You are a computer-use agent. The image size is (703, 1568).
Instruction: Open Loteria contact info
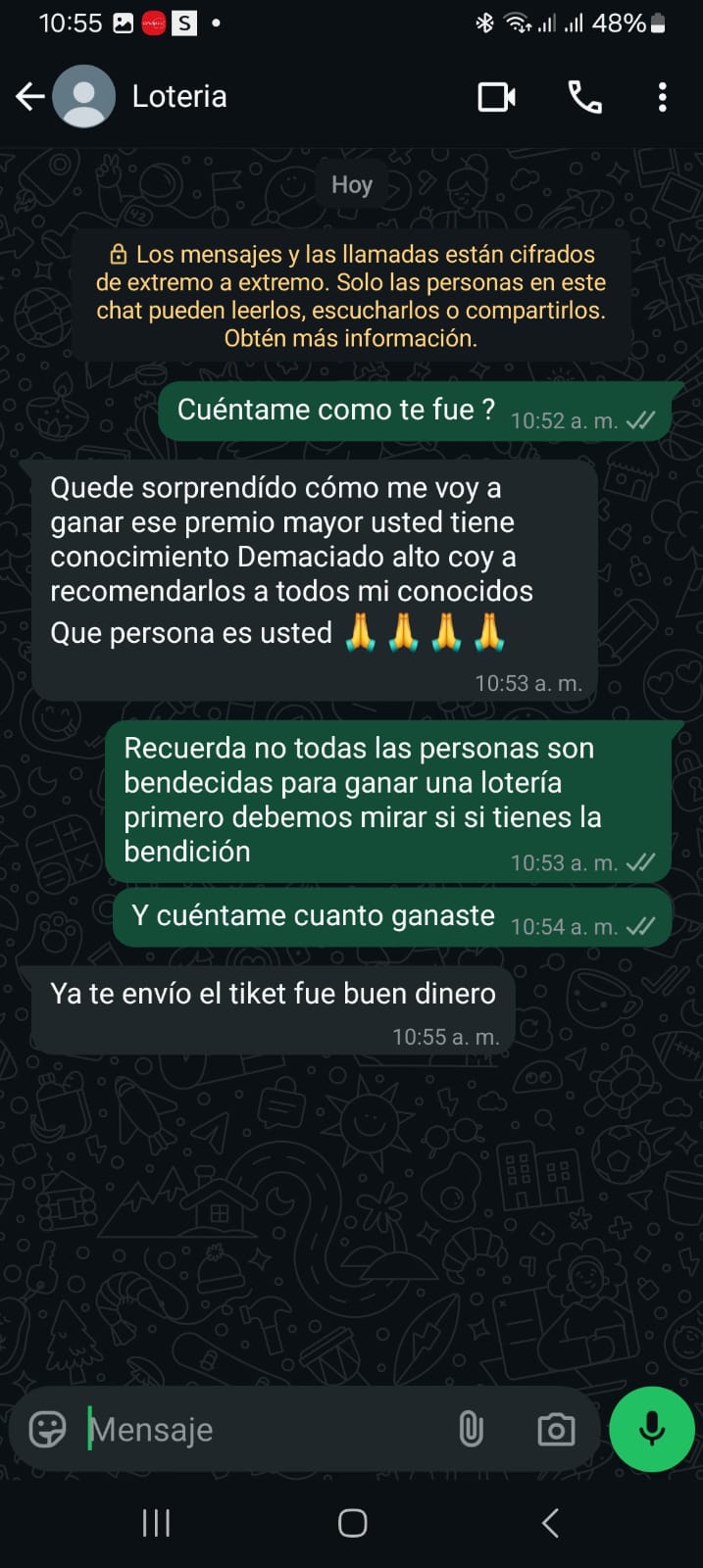click(179, 96)
